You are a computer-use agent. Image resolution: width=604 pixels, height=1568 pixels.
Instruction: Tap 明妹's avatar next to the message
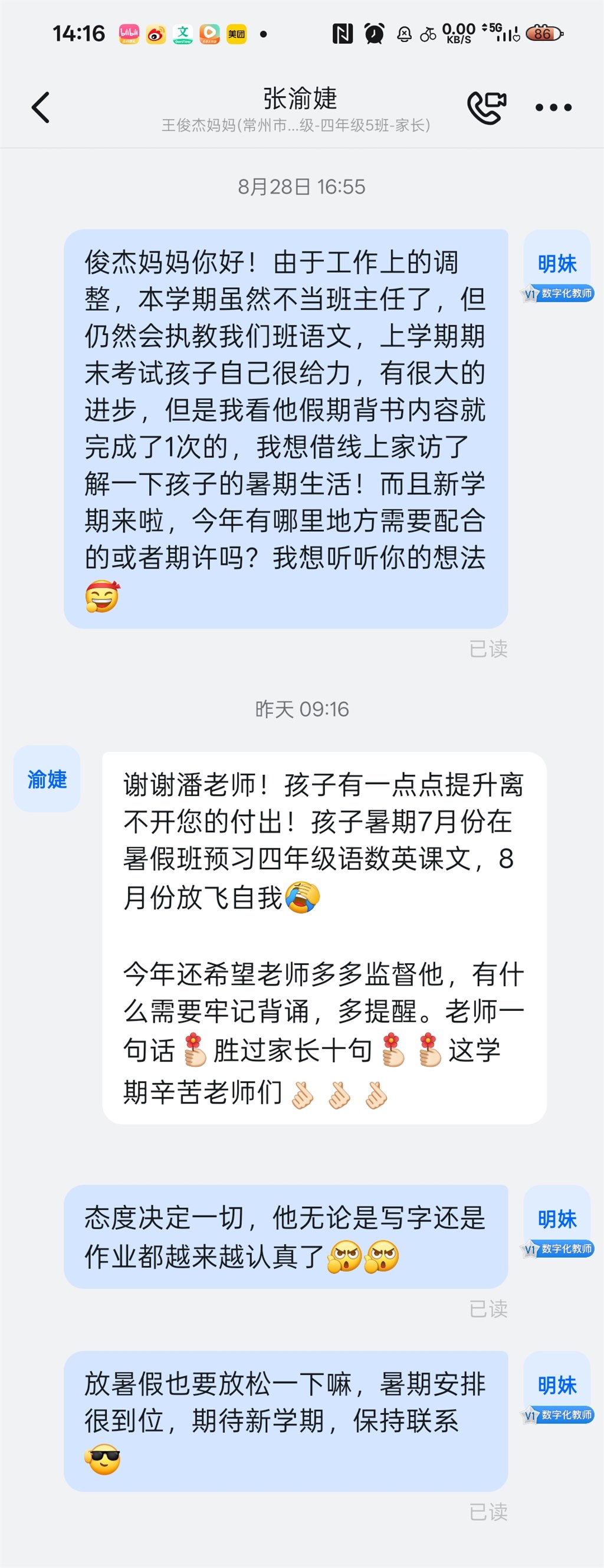(x=558, y=263)
